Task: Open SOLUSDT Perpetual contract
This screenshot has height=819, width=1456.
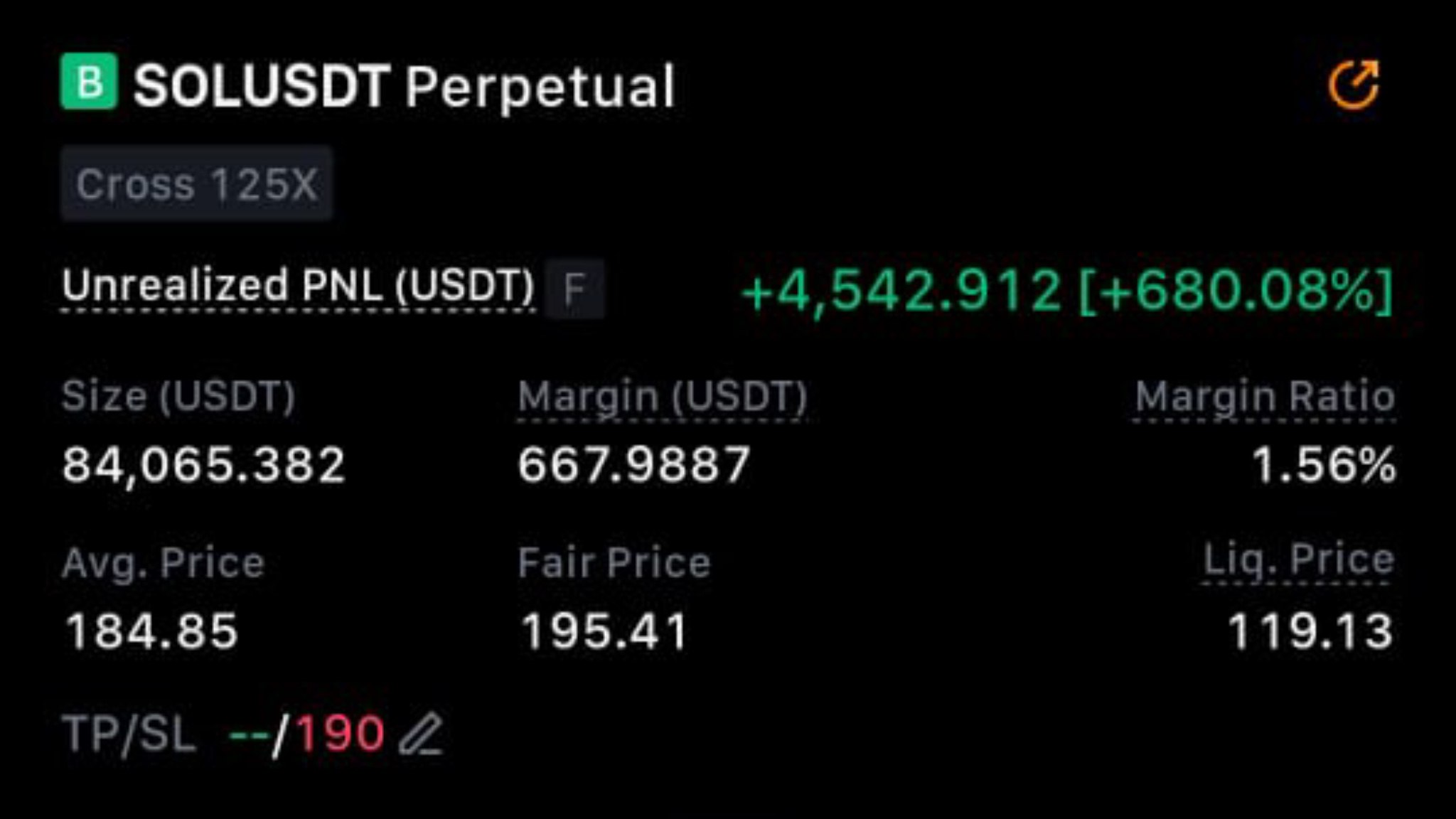Action: (x=404, y=86)
